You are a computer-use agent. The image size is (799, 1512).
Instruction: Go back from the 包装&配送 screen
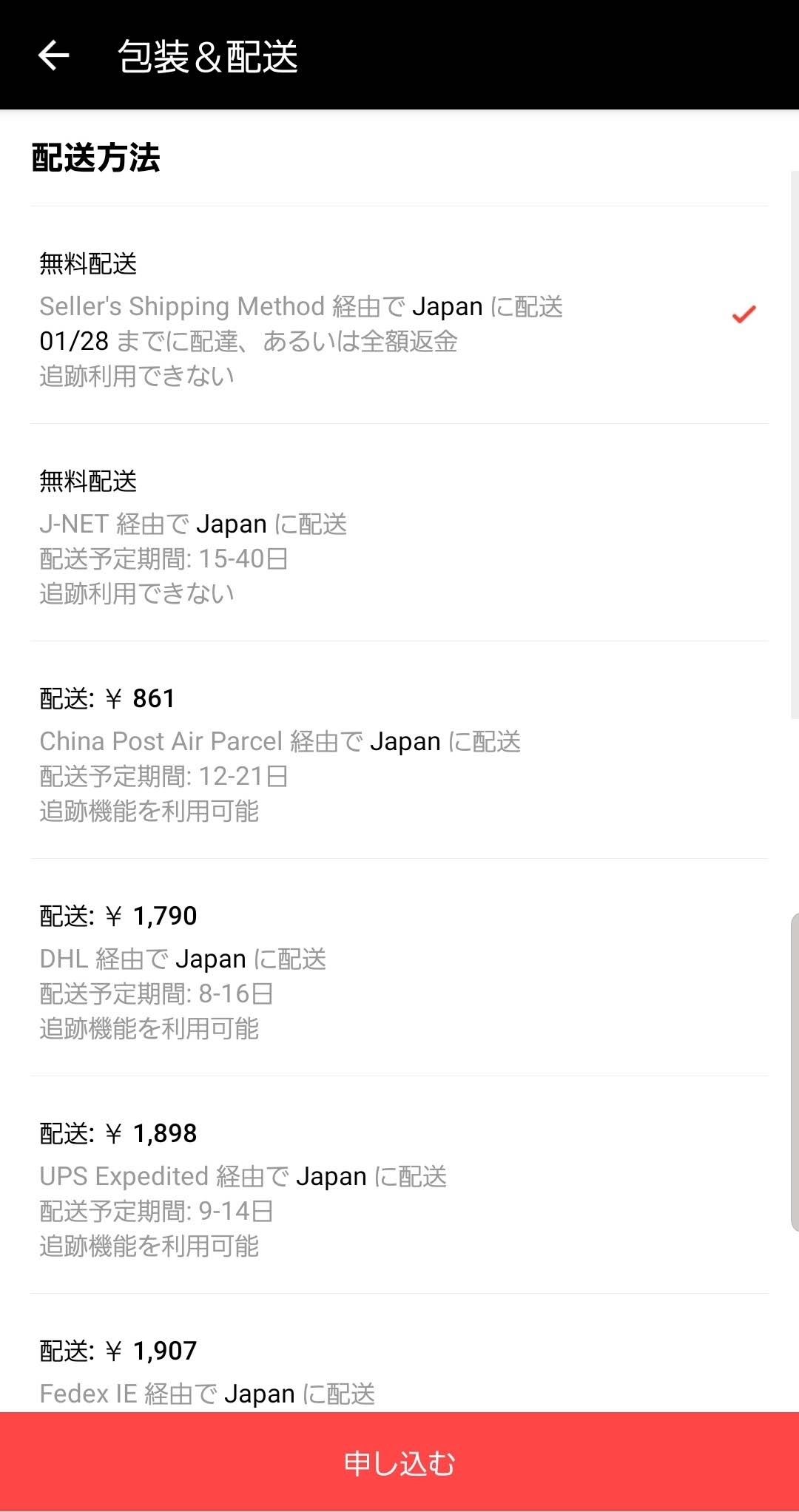click(53, 55)
